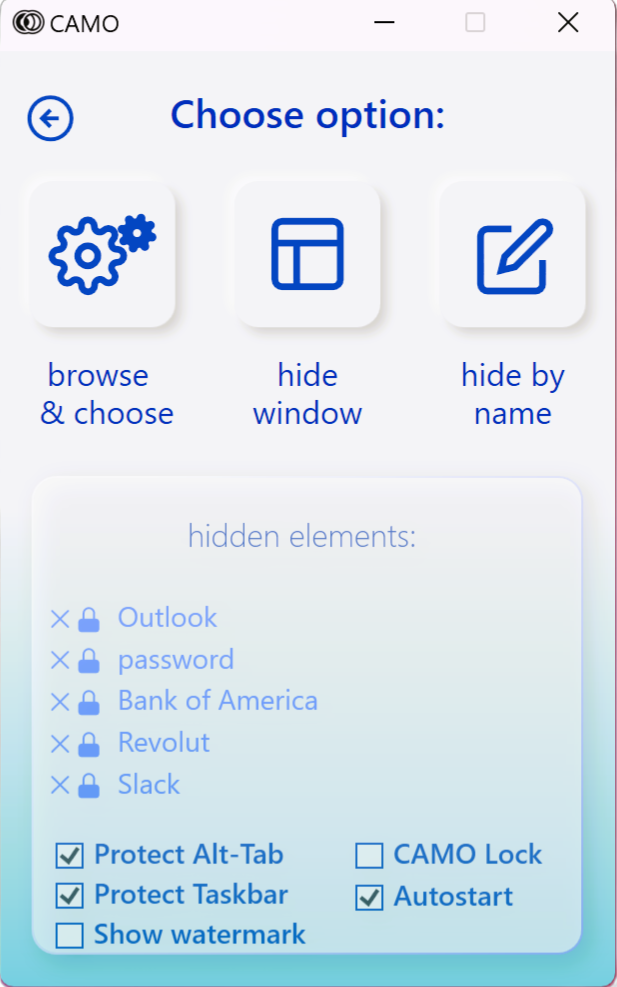Tap the lock icon beside Slack
Image resolution: width=617 pixels, height=987 pixels.
coord(89,786)
